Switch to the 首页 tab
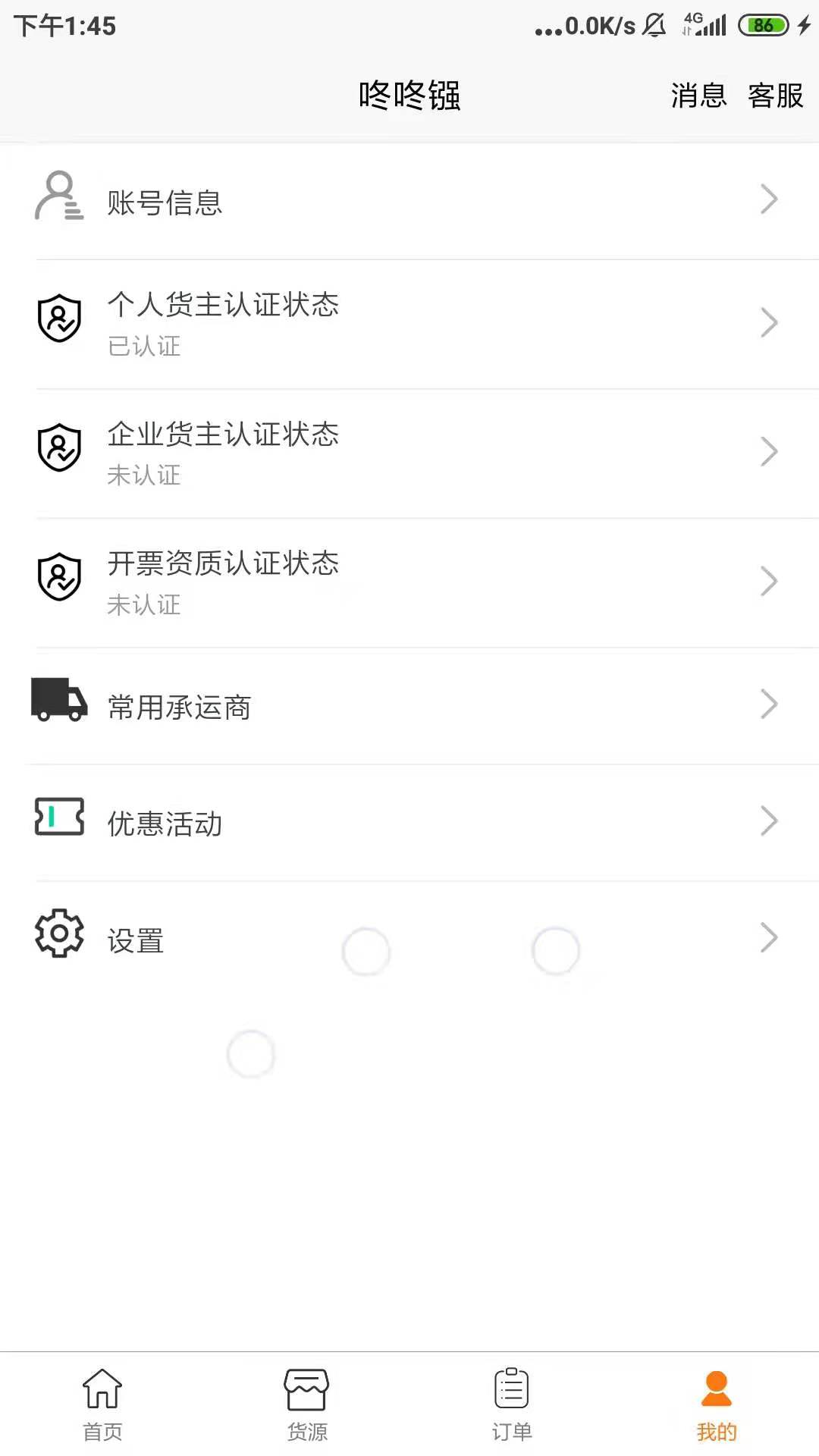 102,1404
